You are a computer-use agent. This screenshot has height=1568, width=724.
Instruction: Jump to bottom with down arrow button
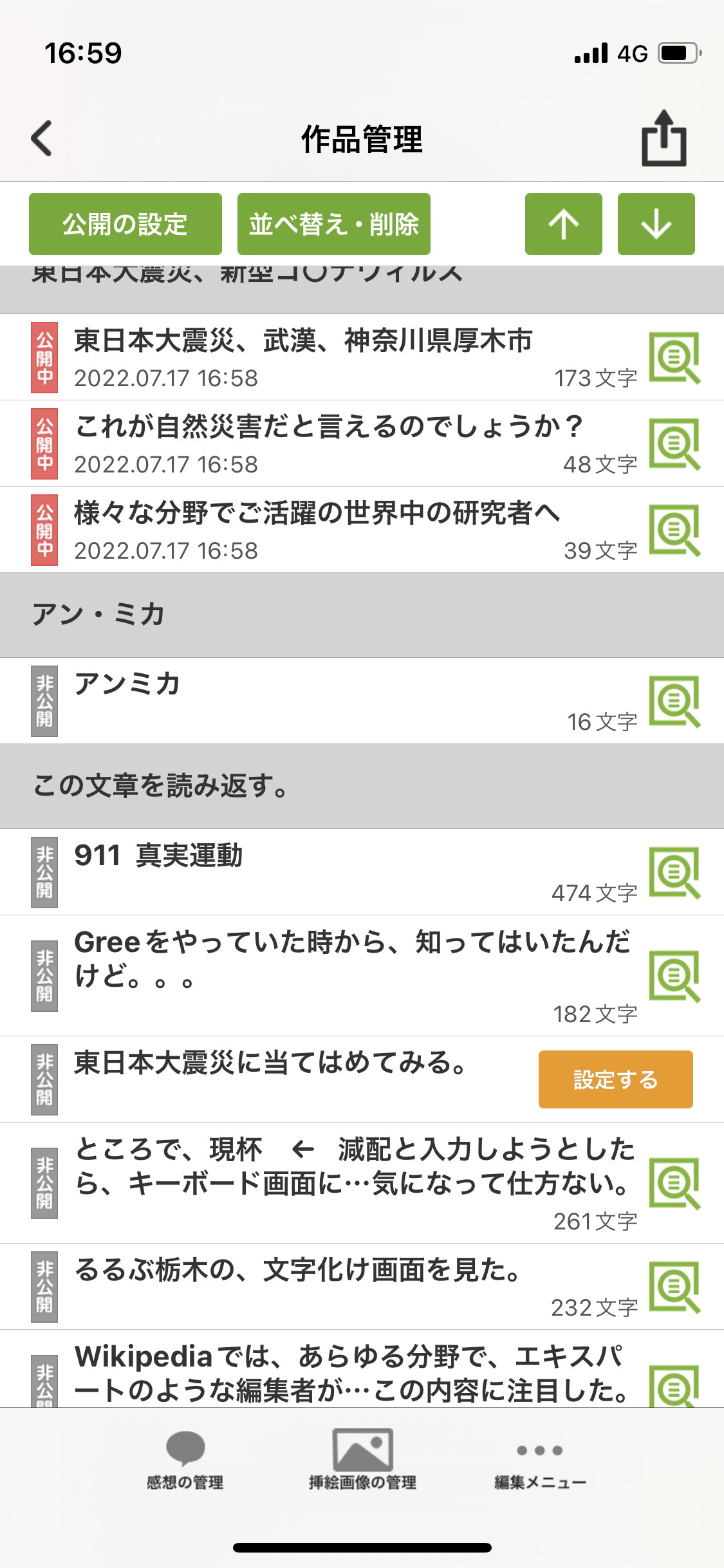click(x=656, y=224)
